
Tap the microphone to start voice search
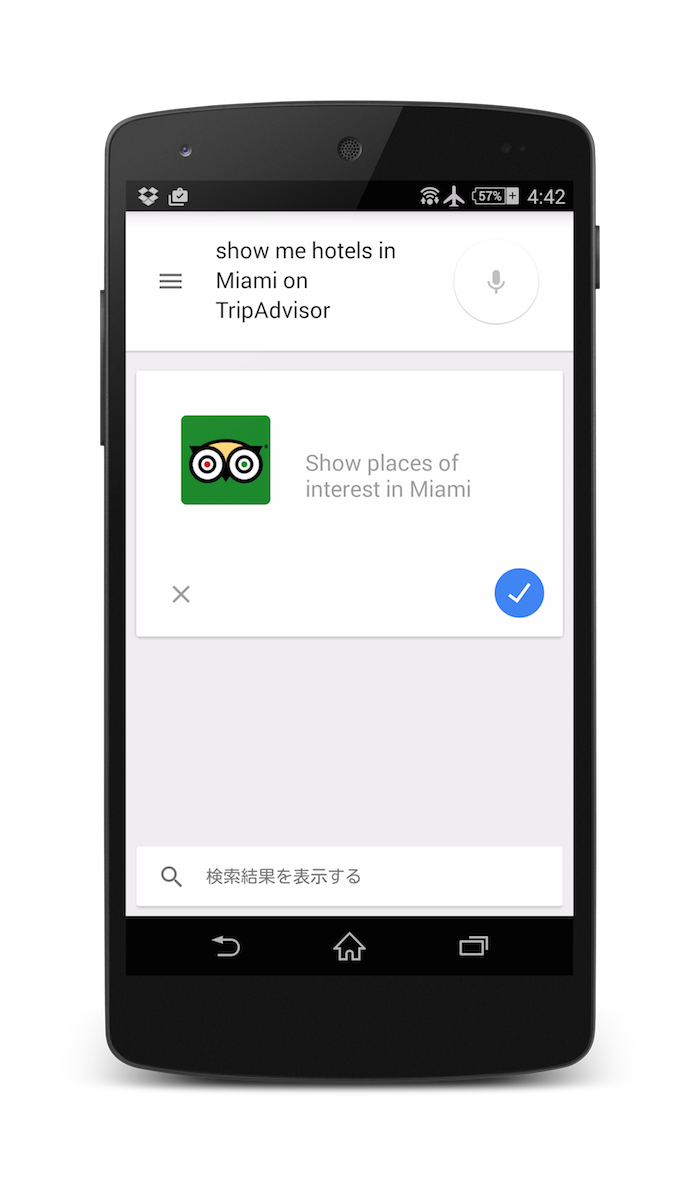pyautogui.click(x=496, y=281)
